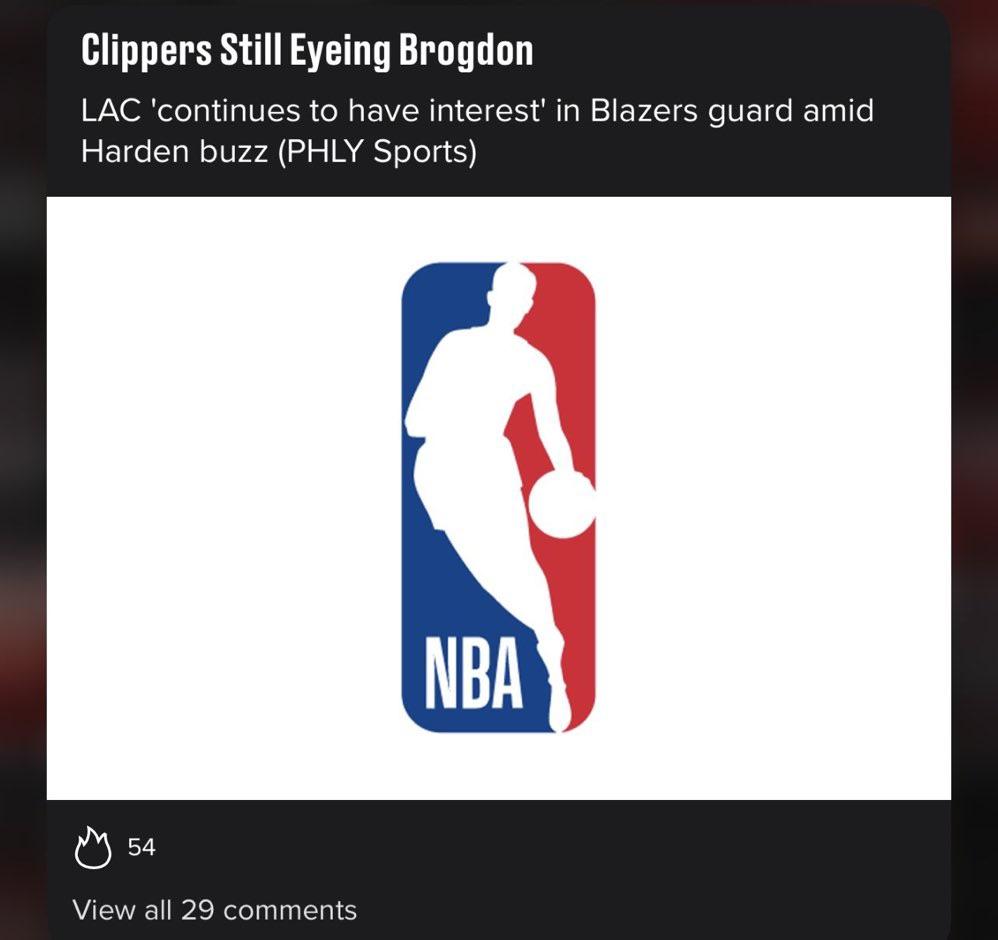
Task: Open the Clippers Still Eyeing Brogdon article image
Action: tap(498, 498)
